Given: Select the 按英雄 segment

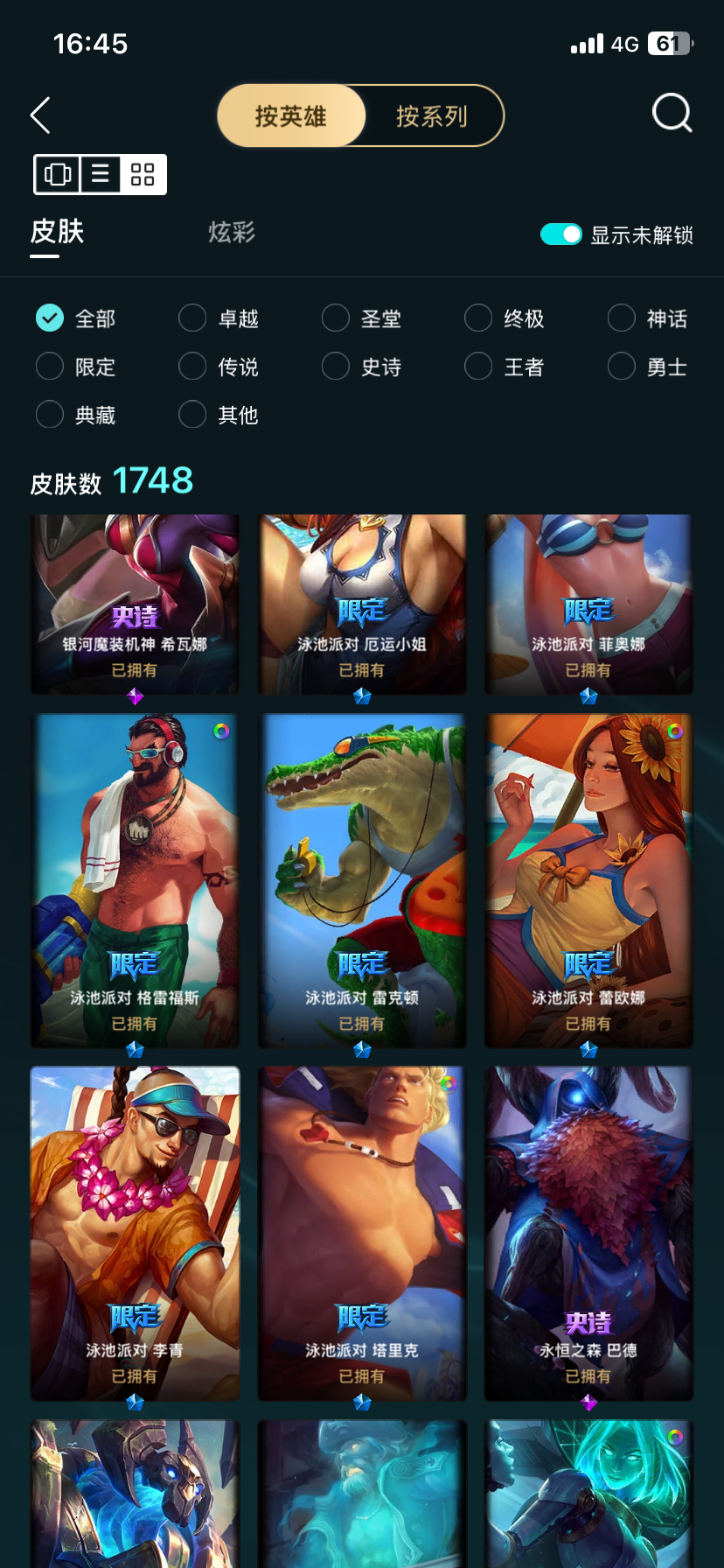Looking at the screenshot, I should (x=290, y=116).
